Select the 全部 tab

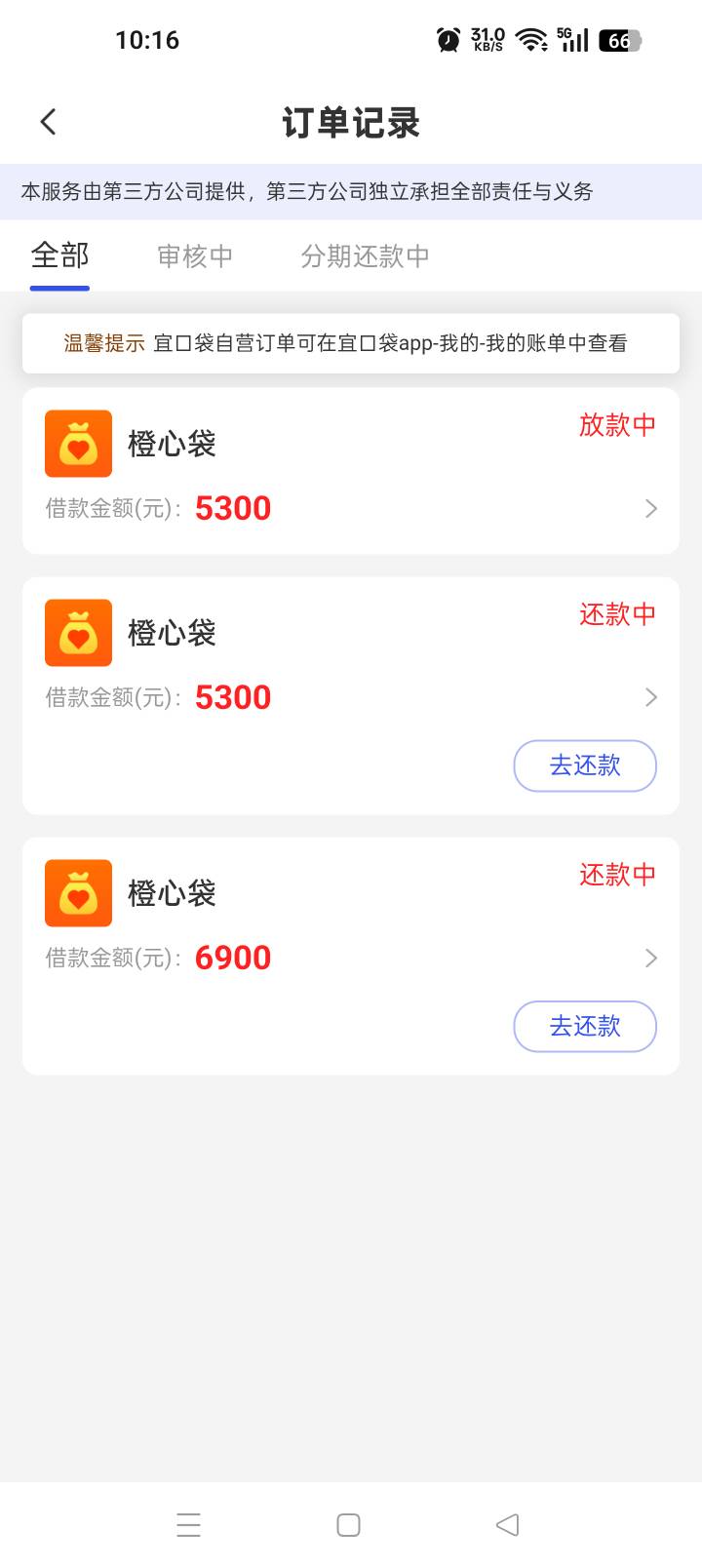click(x=59, y=255)
